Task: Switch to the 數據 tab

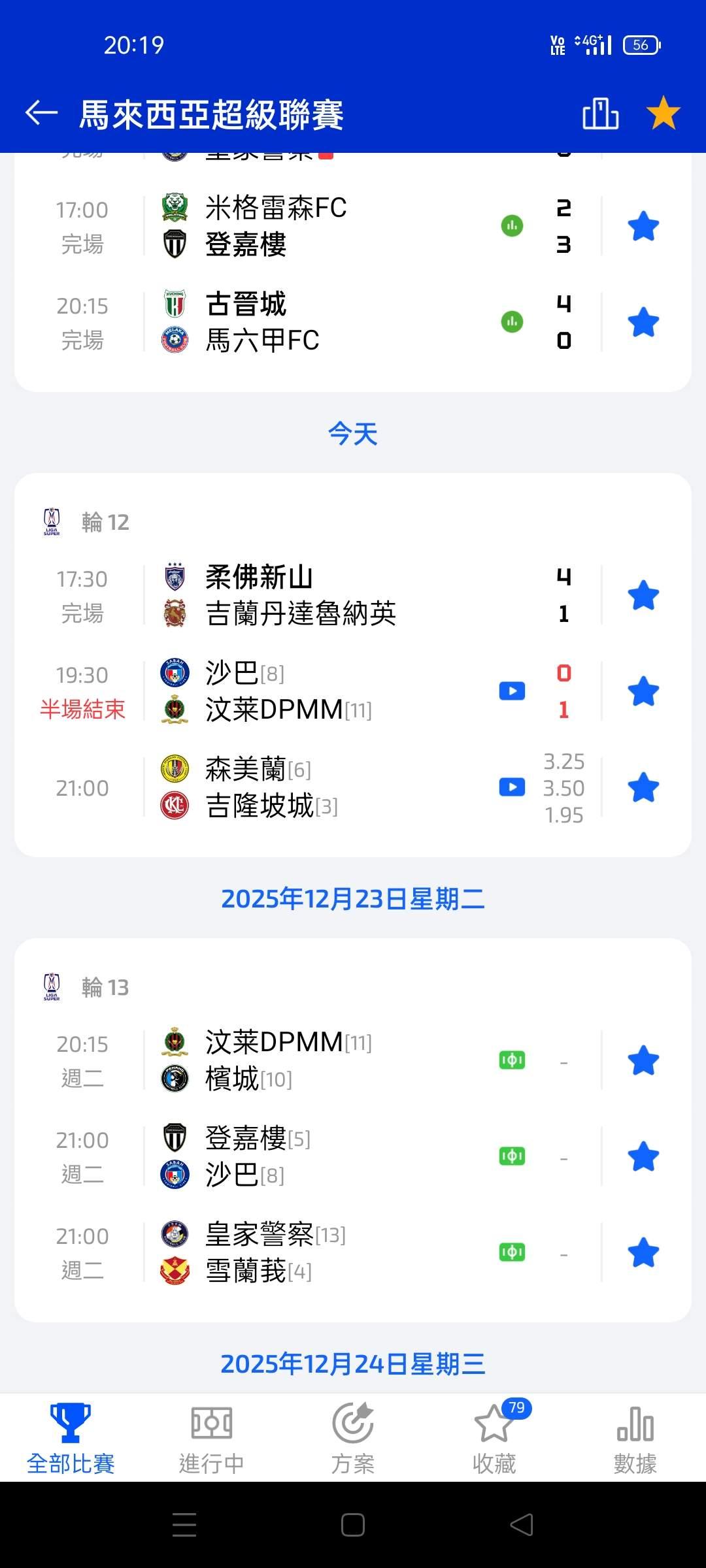Action: [x=635, y=1439]
